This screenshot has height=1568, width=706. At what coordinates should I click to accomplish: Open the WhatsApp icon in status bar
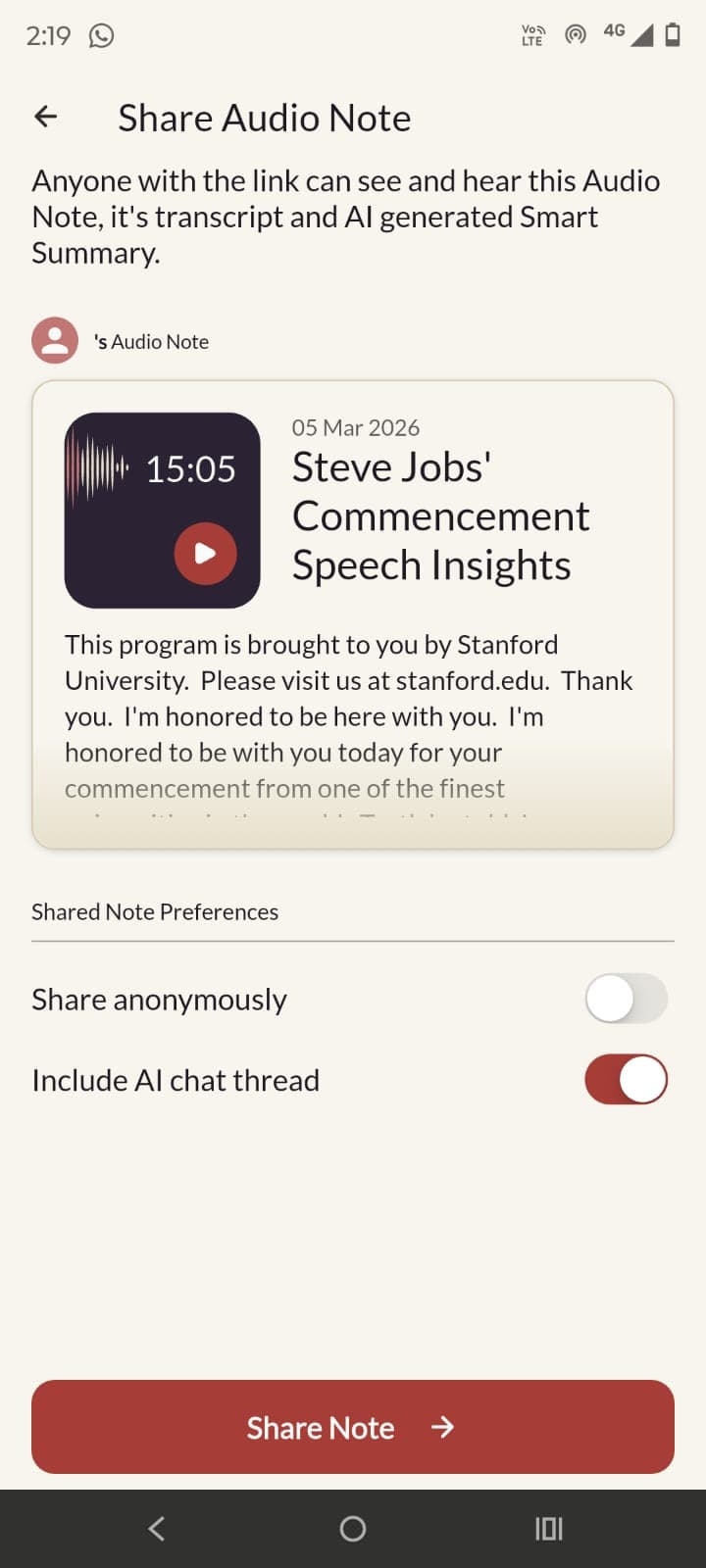[102, 35]
